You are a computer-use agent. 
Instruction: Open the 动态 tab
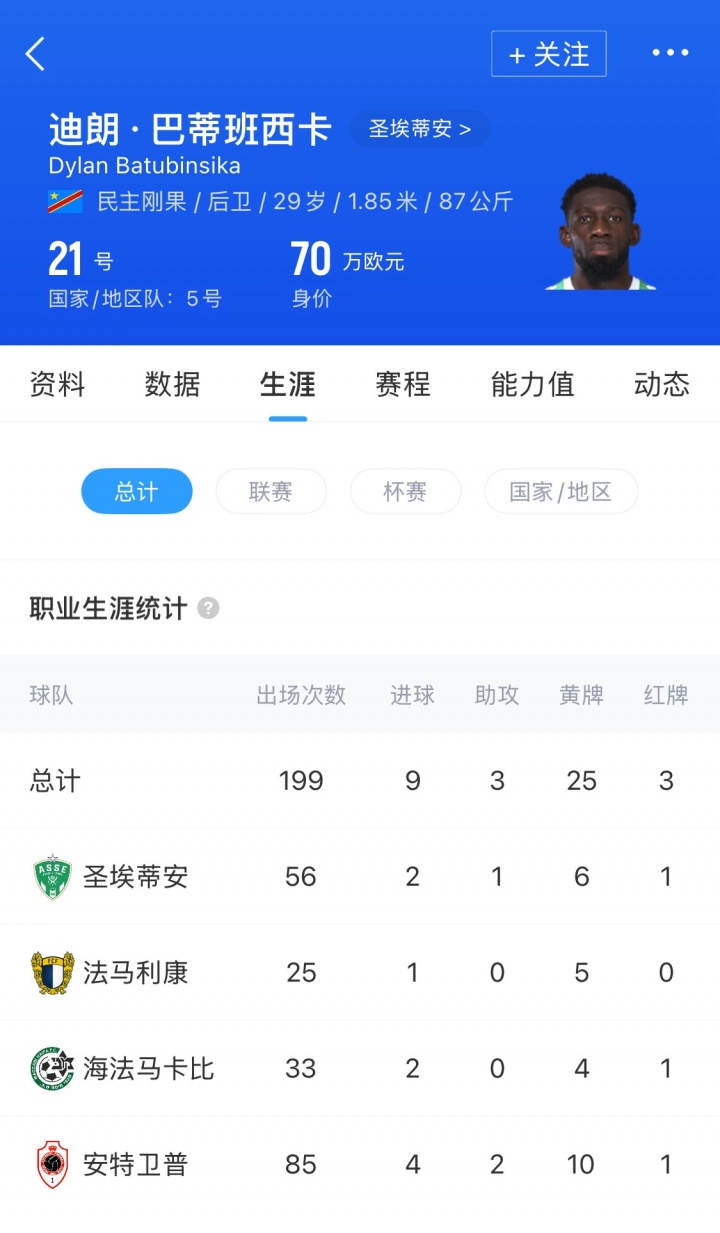[661, 384]
